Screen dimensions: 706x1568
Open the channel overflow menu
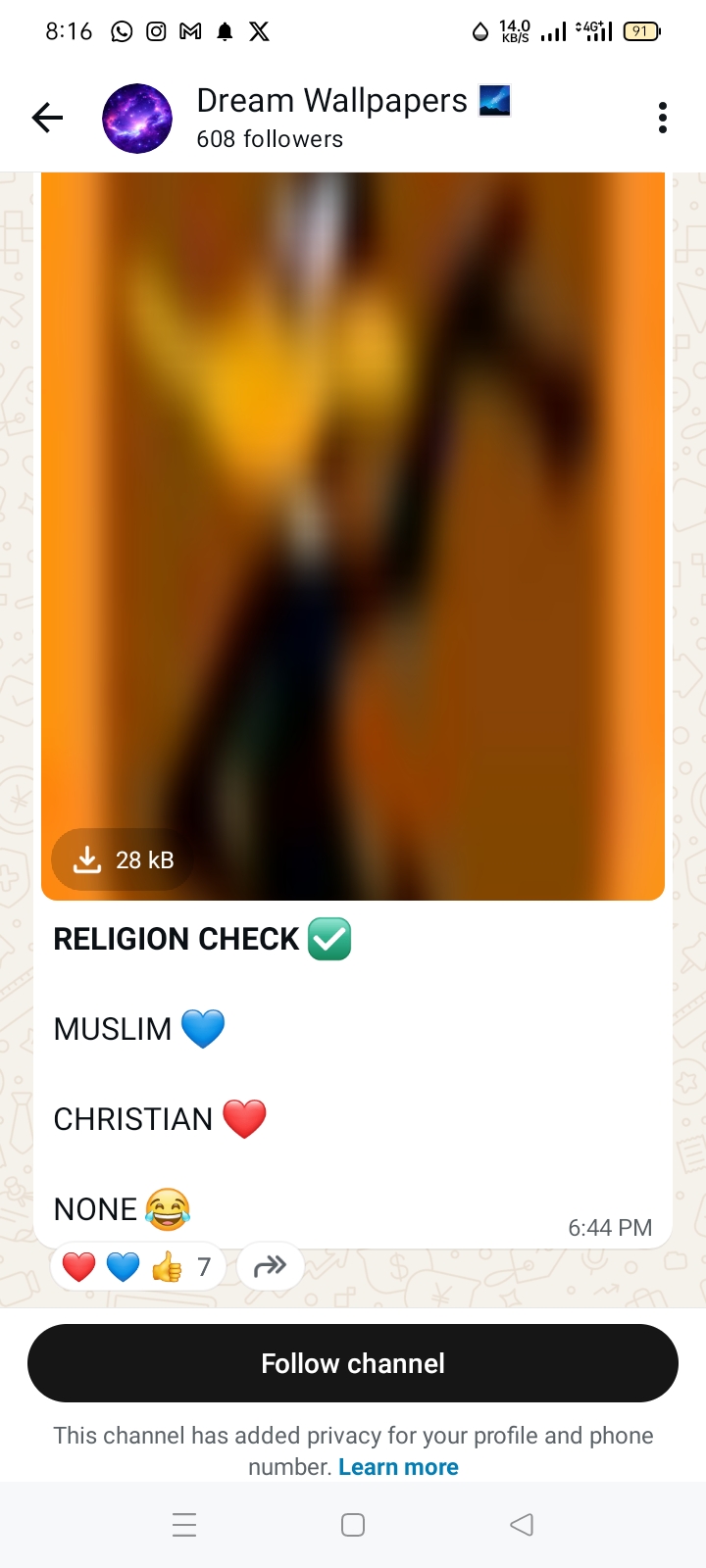(663, 119)
